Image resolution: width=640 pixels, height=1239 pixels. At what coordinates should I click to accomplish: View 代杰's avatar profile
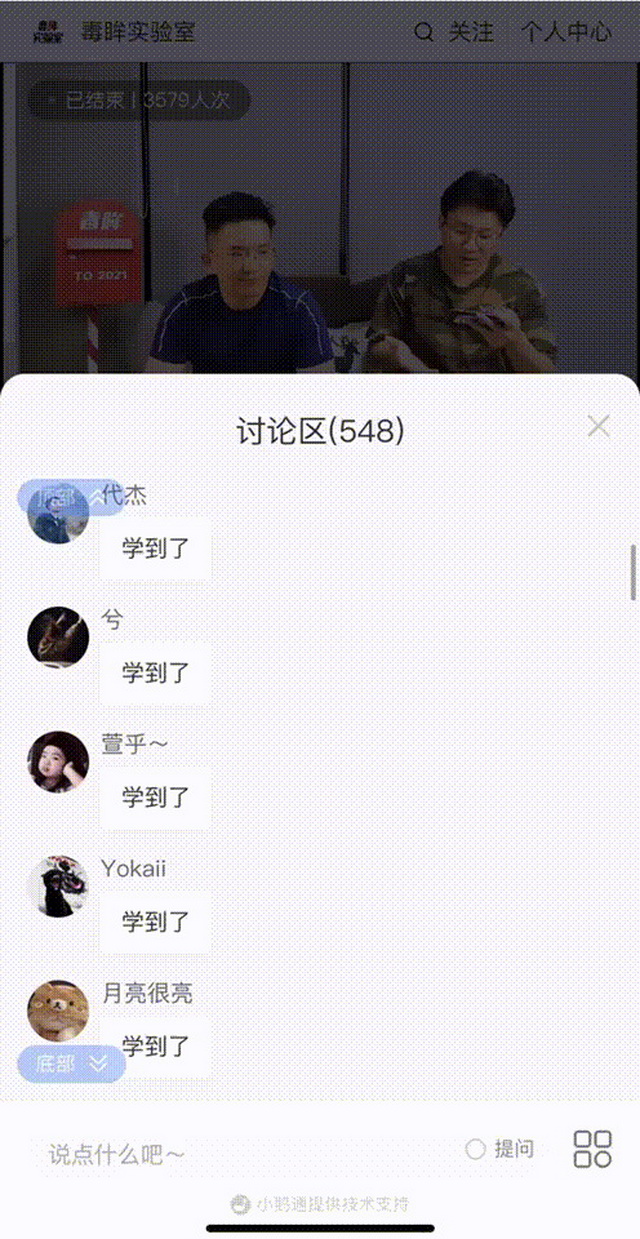coord(58,516)
